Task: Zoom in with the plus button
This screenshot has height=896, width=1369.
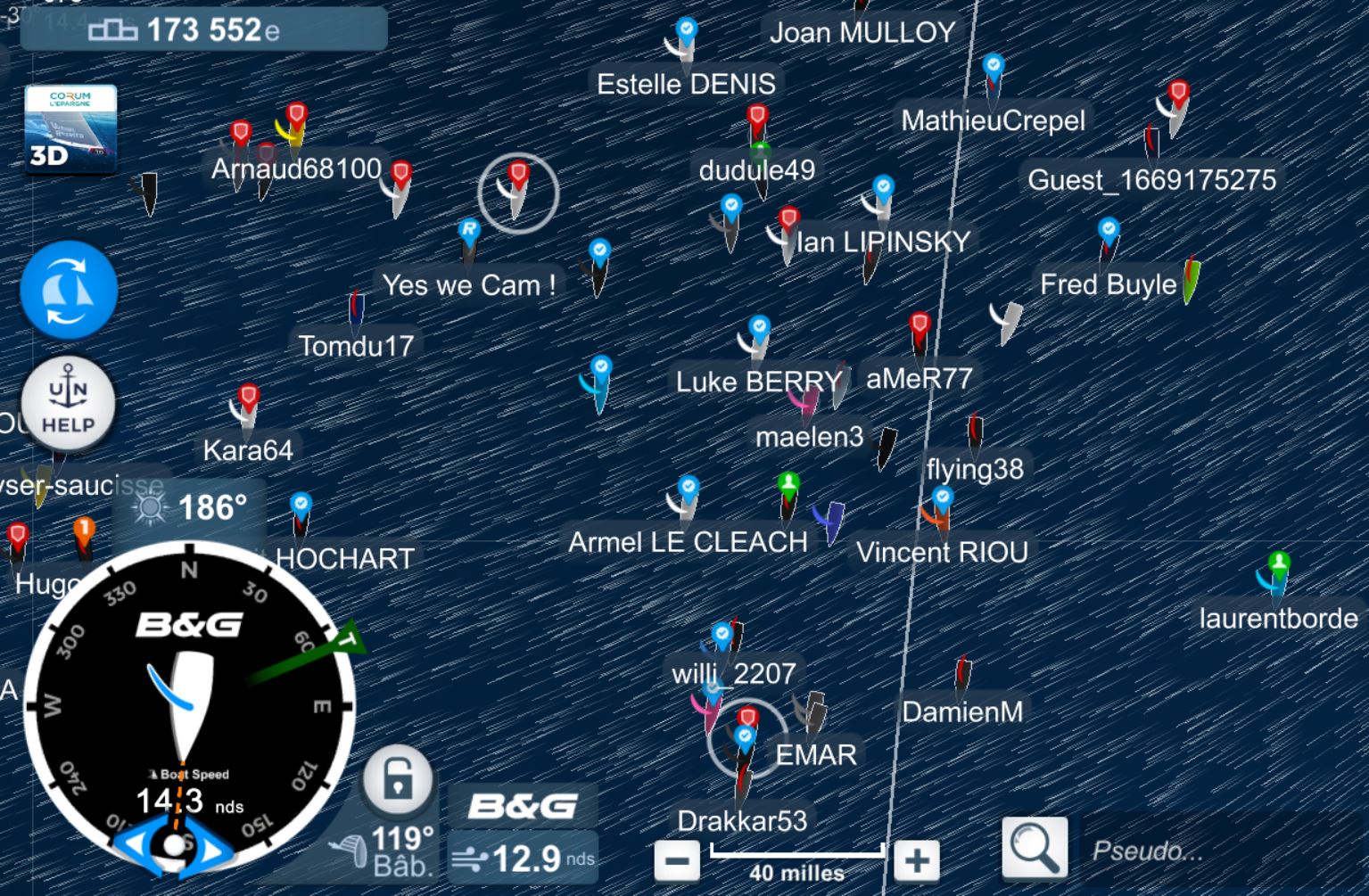Action: tap(917, 860)
